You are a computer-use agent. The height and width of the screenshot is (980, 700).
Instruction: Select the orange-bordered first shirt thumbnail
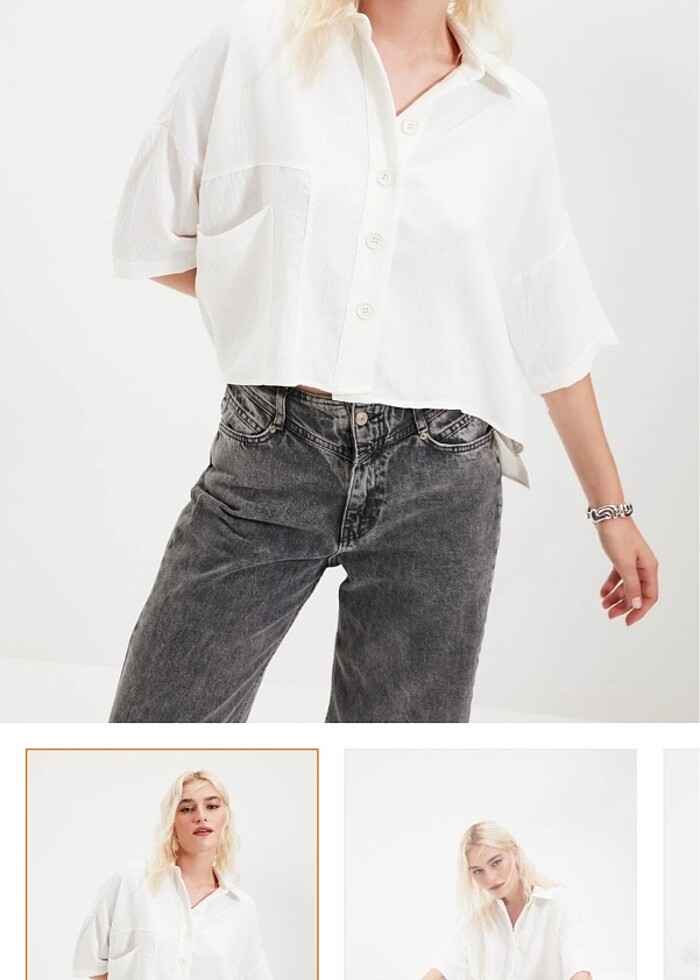coord(172,865)
